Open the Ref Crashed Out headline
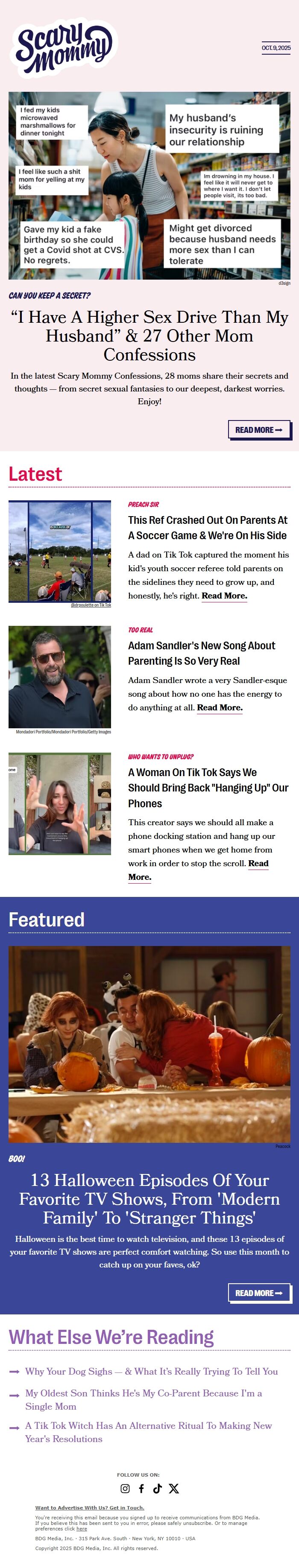 (x=208, y=528)
